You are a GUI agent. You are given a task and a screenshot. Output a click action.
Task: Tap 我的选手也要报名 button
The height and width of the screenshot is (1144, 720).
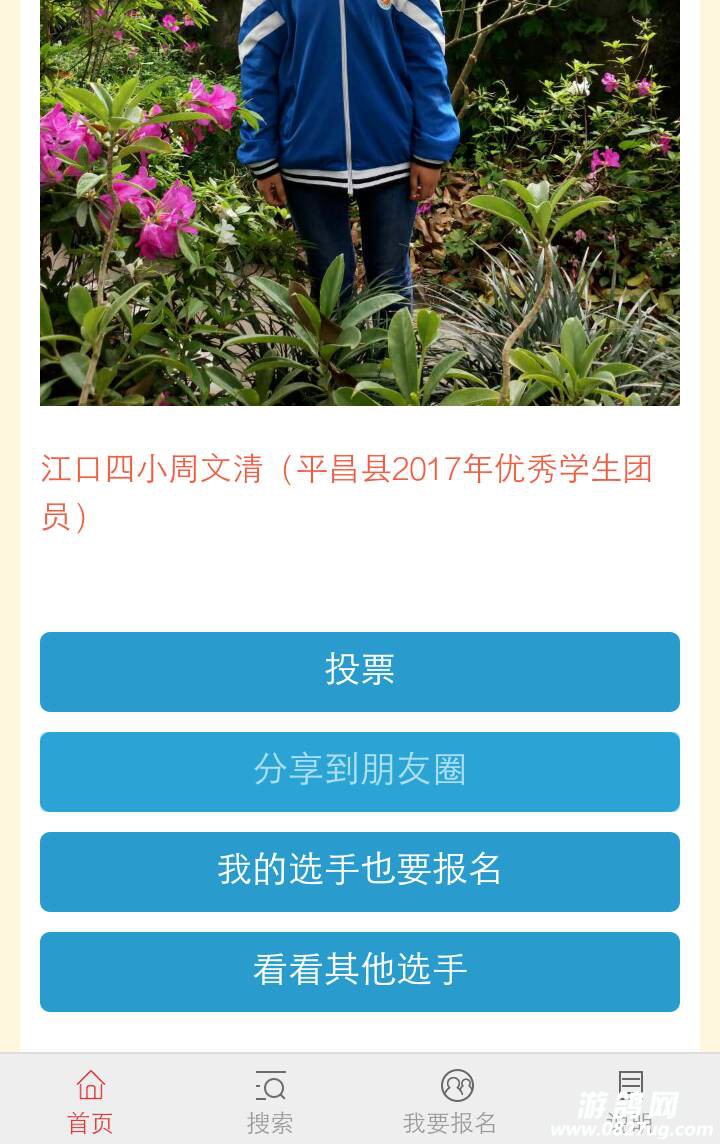point(360,871)
